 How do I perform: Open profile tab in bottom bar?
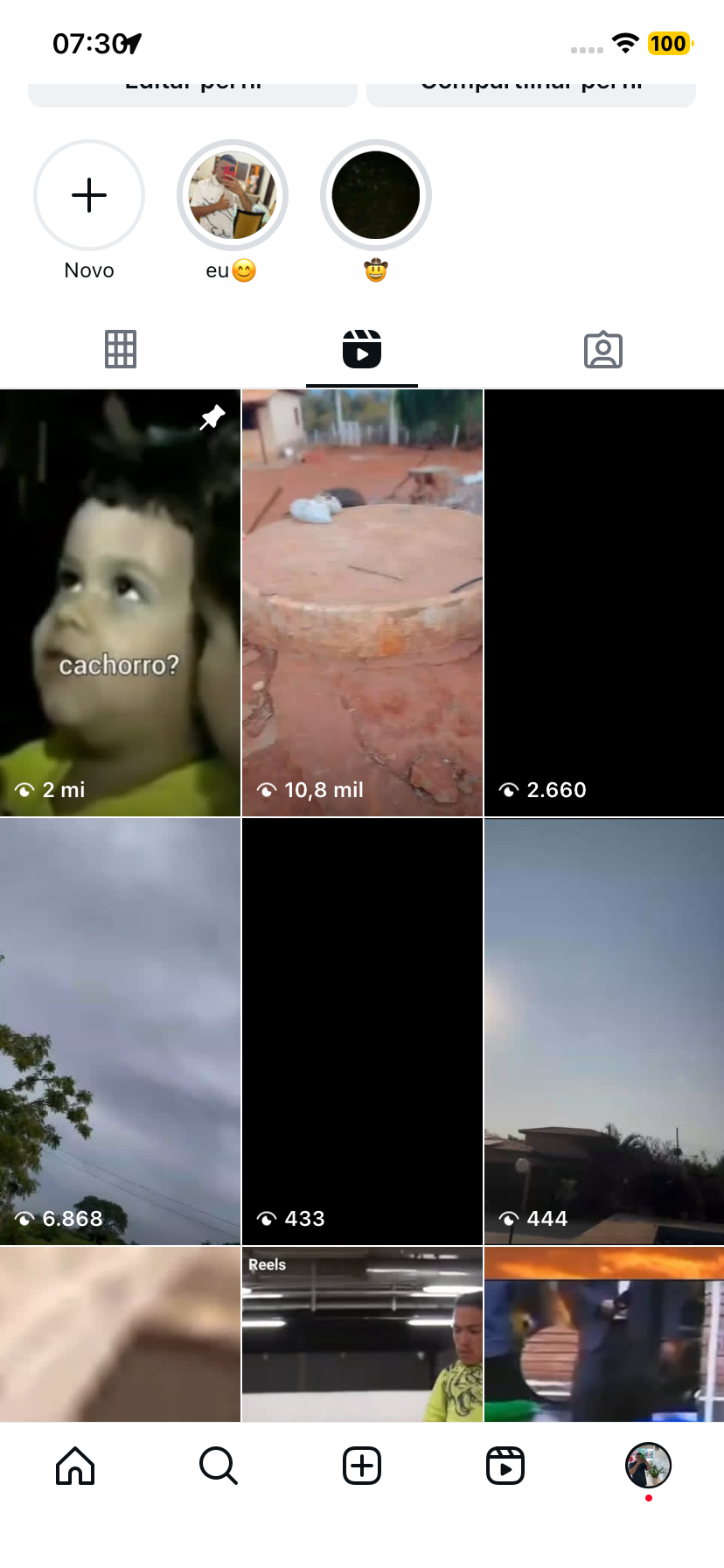(x=648, y=1465)
